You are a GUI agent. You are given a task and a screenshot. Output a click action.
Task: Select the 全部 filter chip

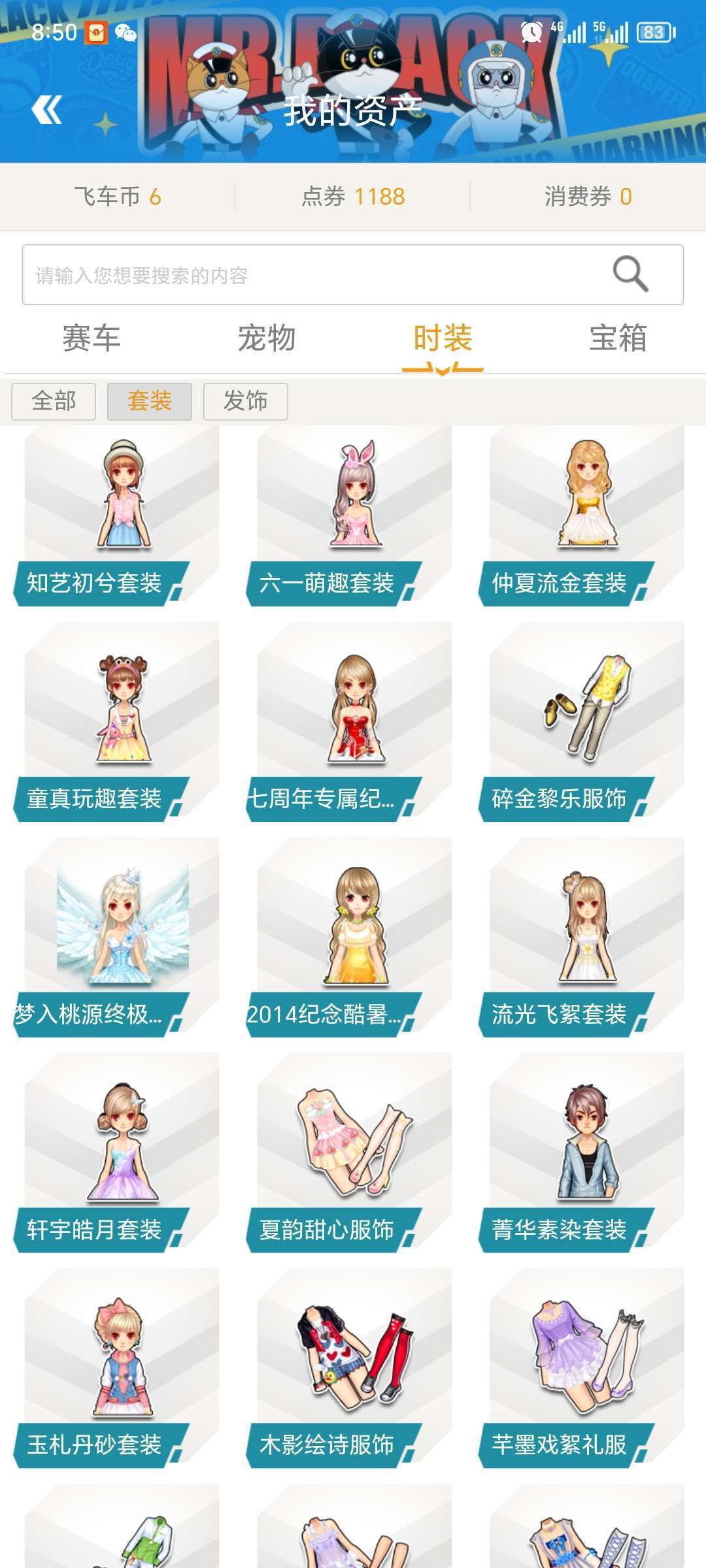point(54,401)
